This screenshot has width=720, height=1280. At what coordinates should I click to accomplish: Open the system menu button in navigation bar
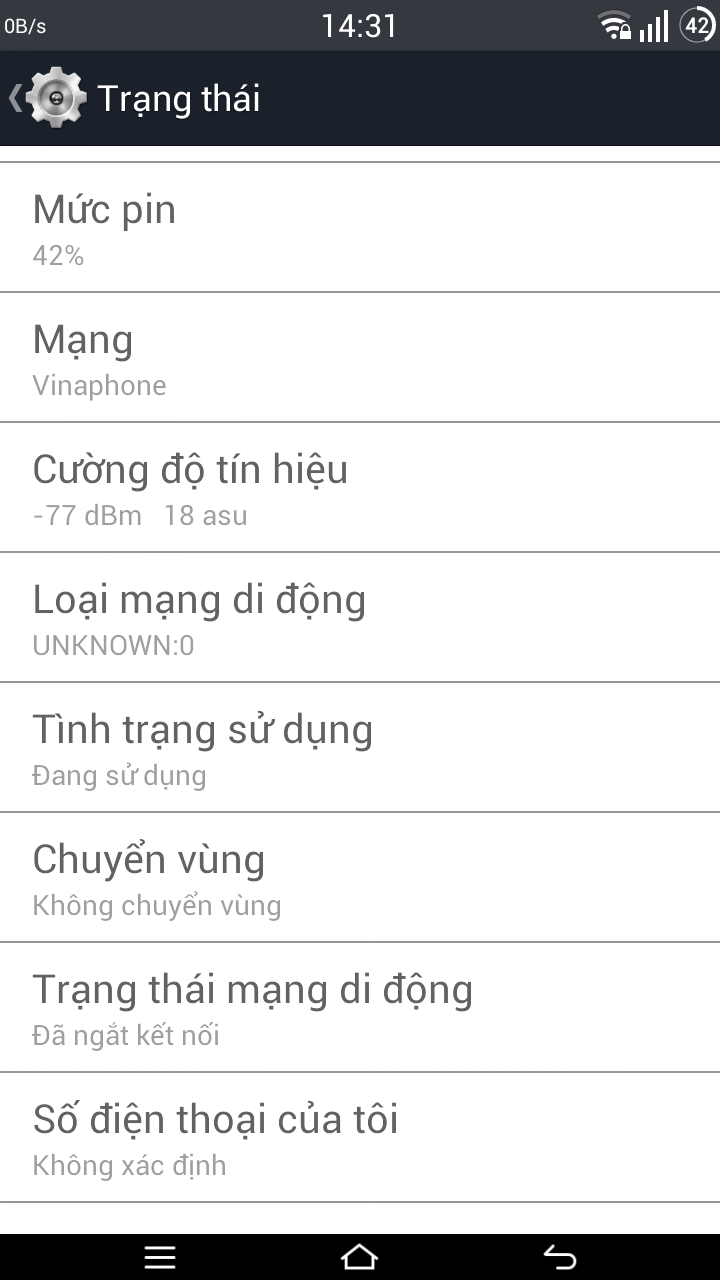tap(160, 1257)
